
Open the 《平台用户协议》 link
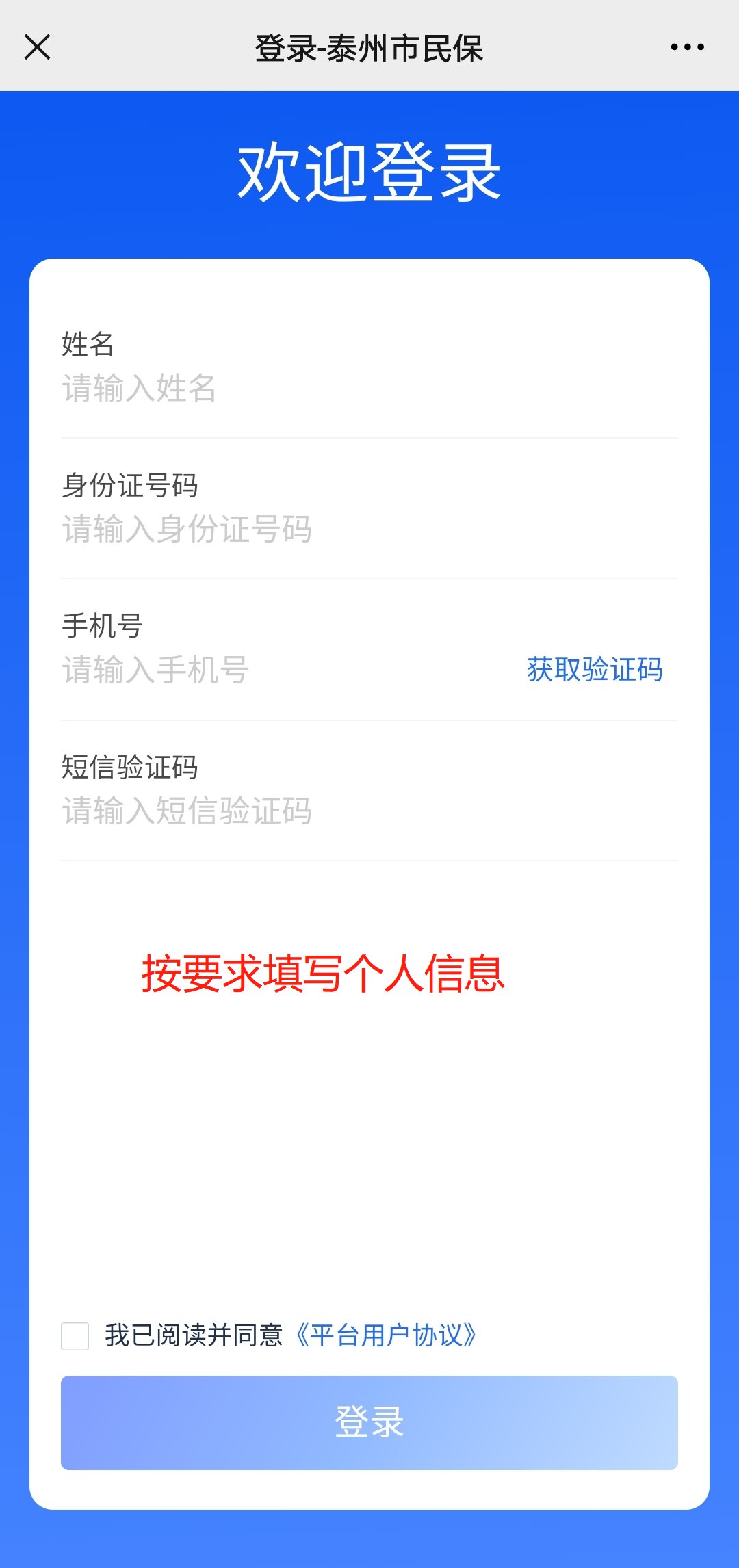pos(385,1335)
